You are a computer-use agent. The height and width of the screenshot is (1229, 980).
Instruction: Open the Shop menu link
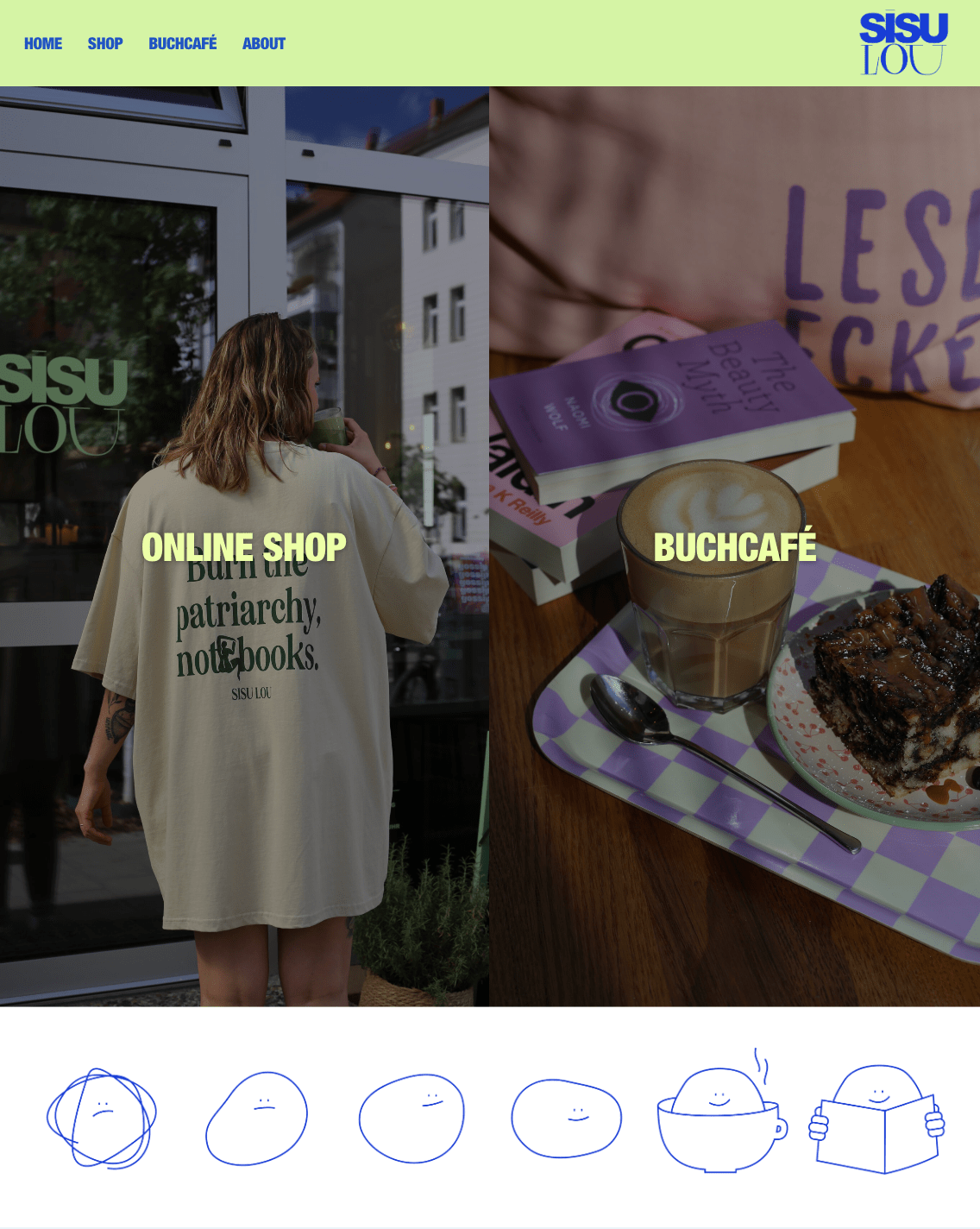(x=105, y=43)
